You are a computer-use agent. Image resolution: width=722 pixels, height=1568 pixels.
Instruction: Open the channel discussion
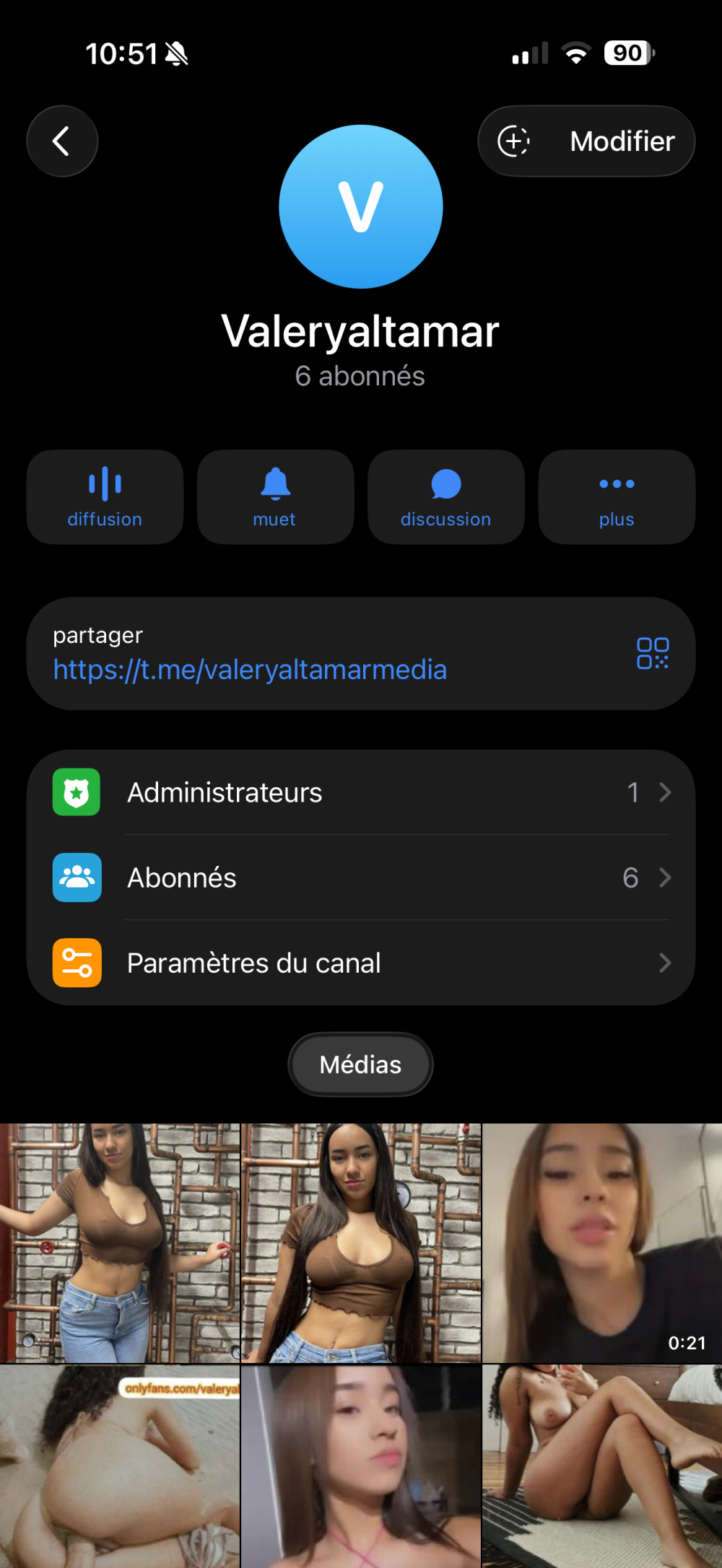(445, 496)
